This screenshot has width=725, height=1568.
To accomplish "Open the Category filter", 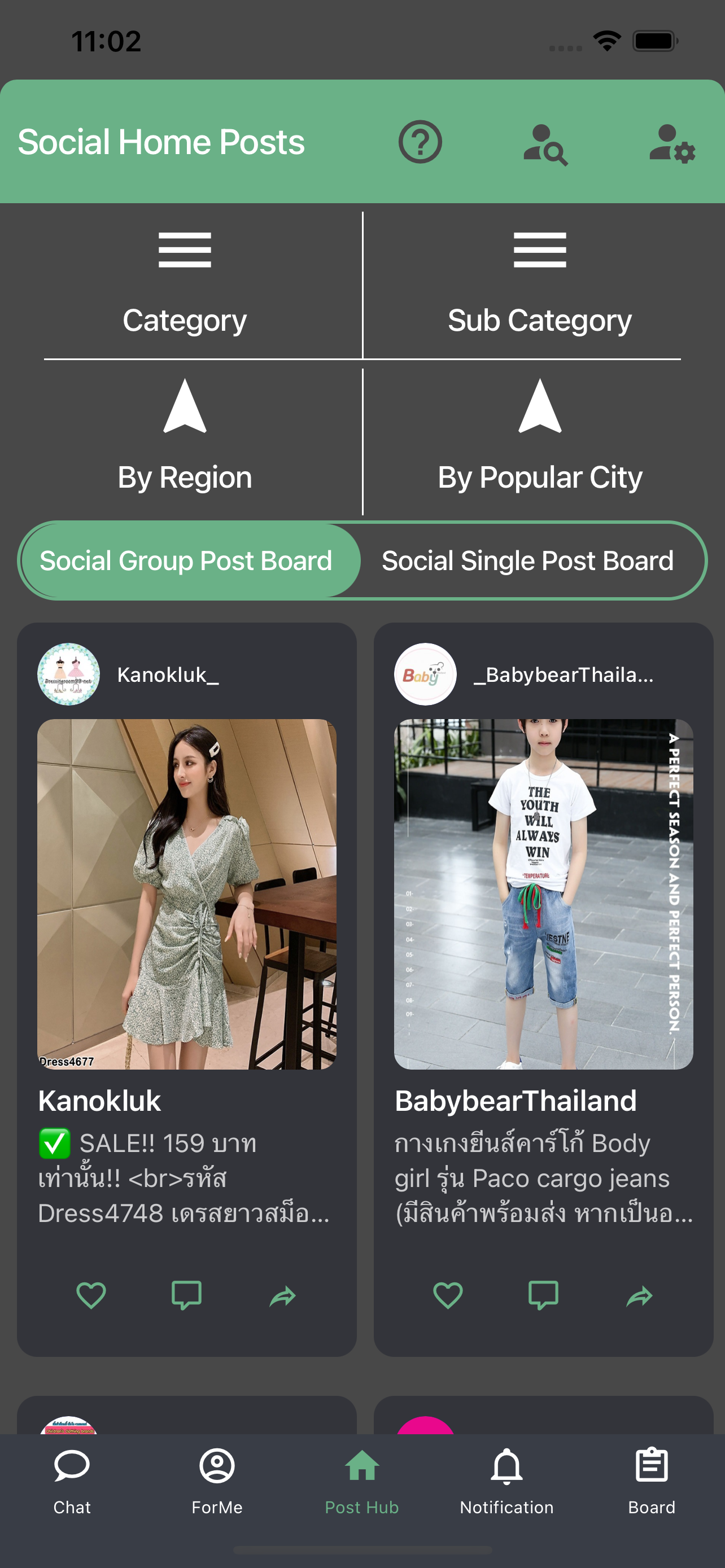I will [185, 285].
